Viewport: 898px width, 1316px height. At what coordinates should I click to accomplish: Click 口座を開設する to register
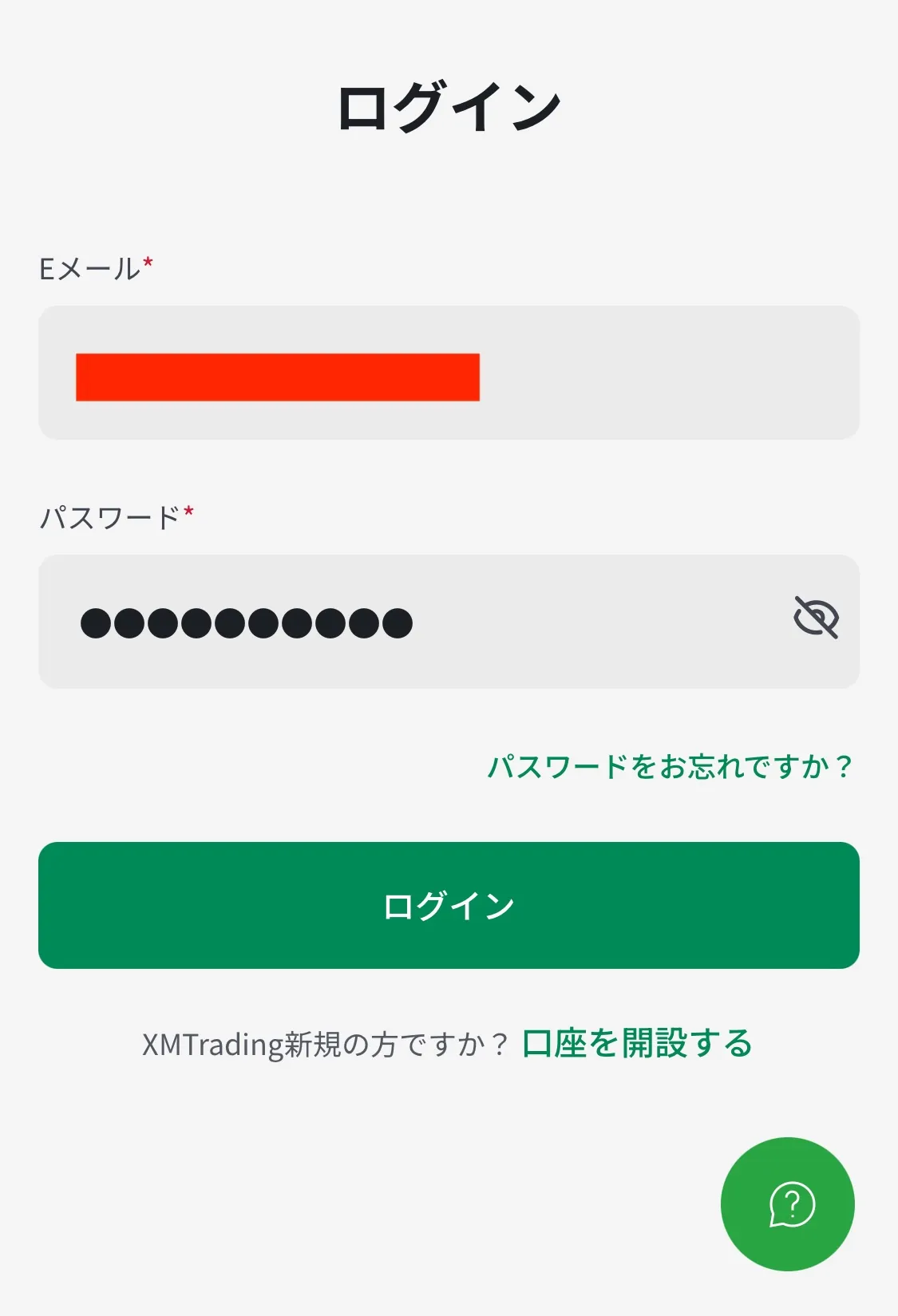tap(637, 1042)
